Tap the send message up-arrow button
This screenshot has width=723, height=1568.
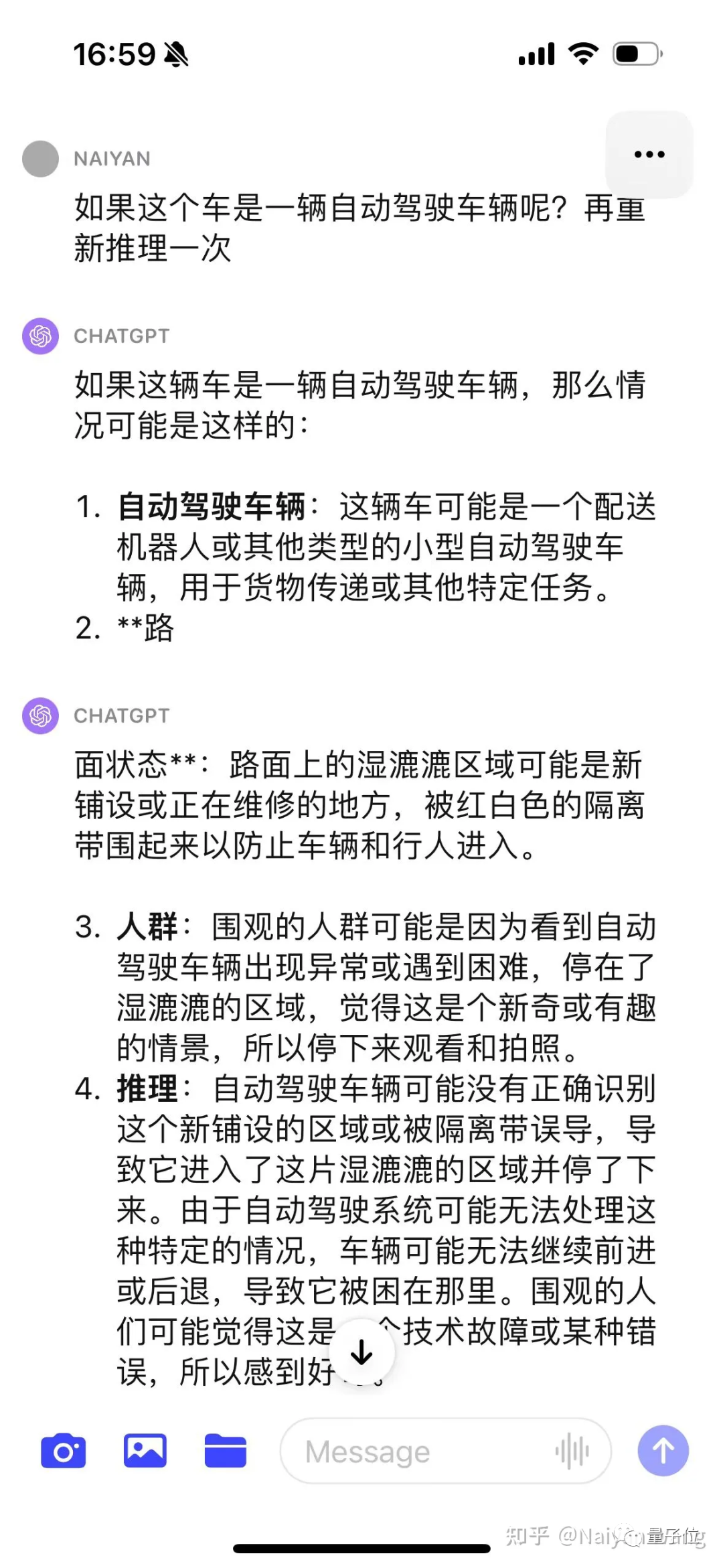663,1451
